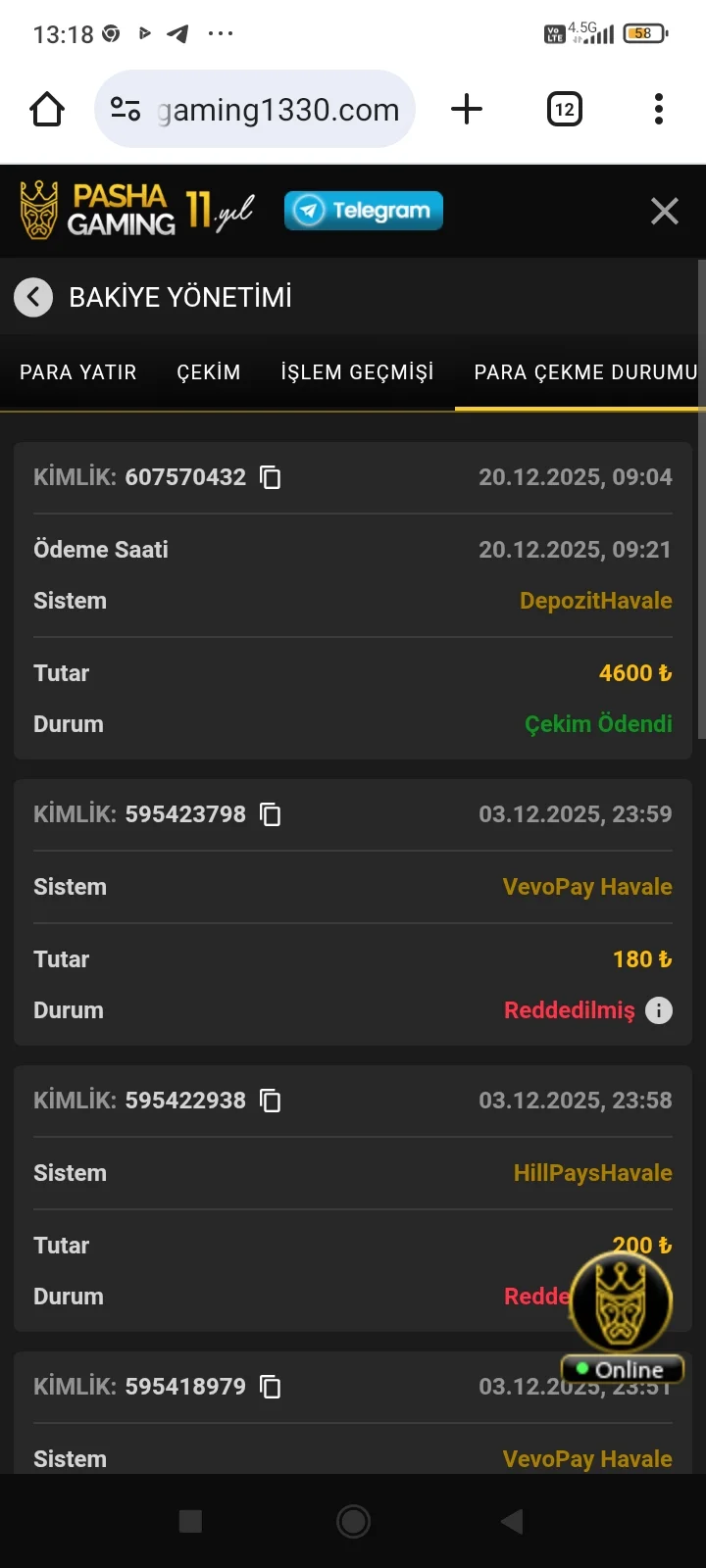Copy transaction ID 595422938
Screen dimensions: 706x1568
[x=270, y=1101]
